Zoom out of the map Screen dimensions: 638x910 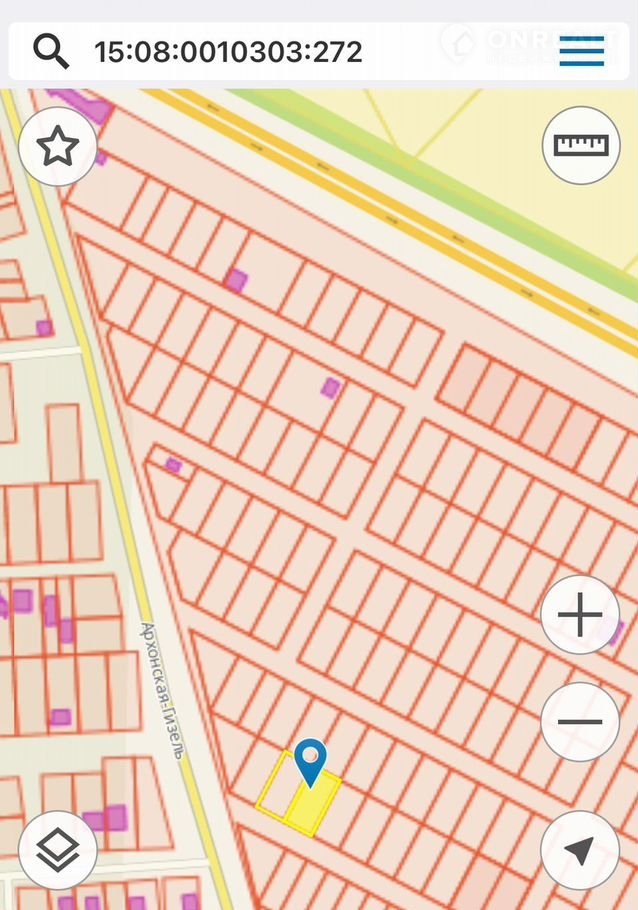click(x=580, y=722)
